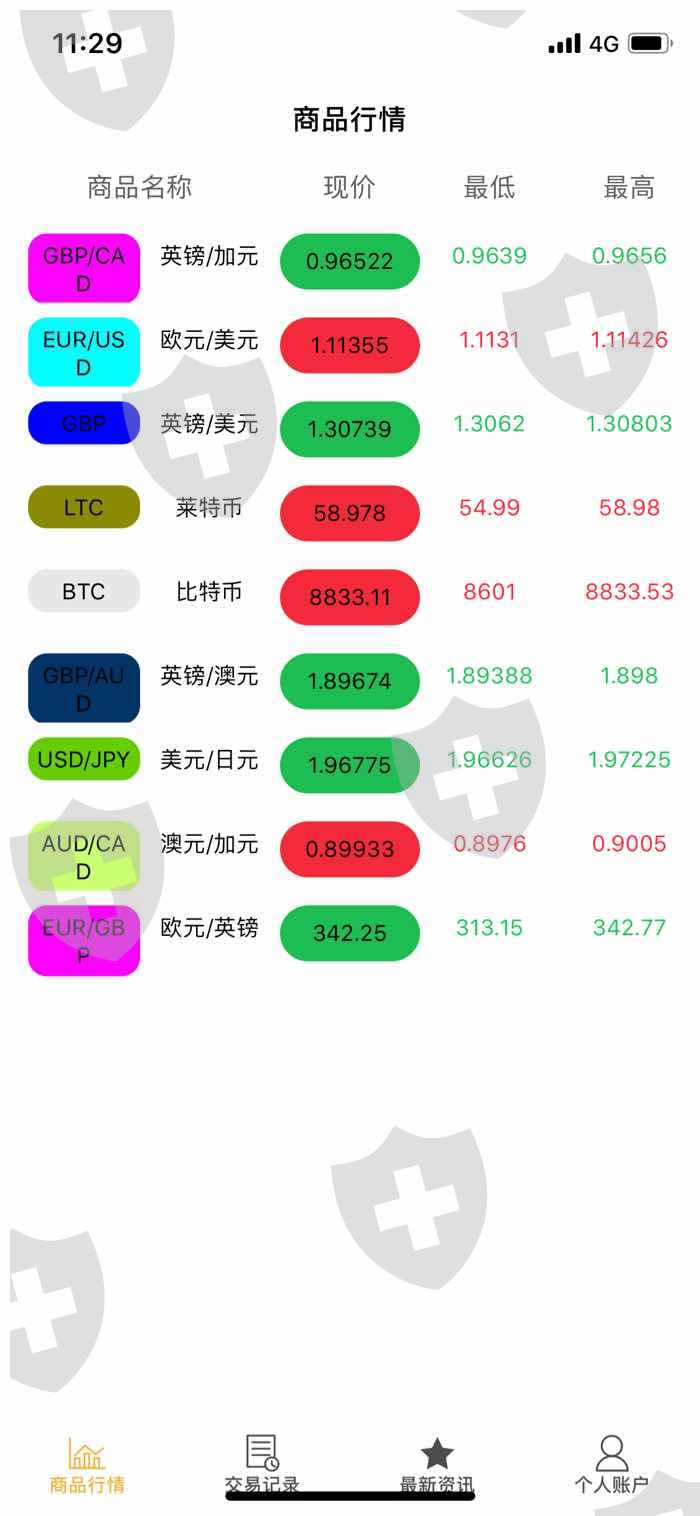View the GBP/AUD 英镑/澳元 row
The image size is (700, 1516).
349,681
